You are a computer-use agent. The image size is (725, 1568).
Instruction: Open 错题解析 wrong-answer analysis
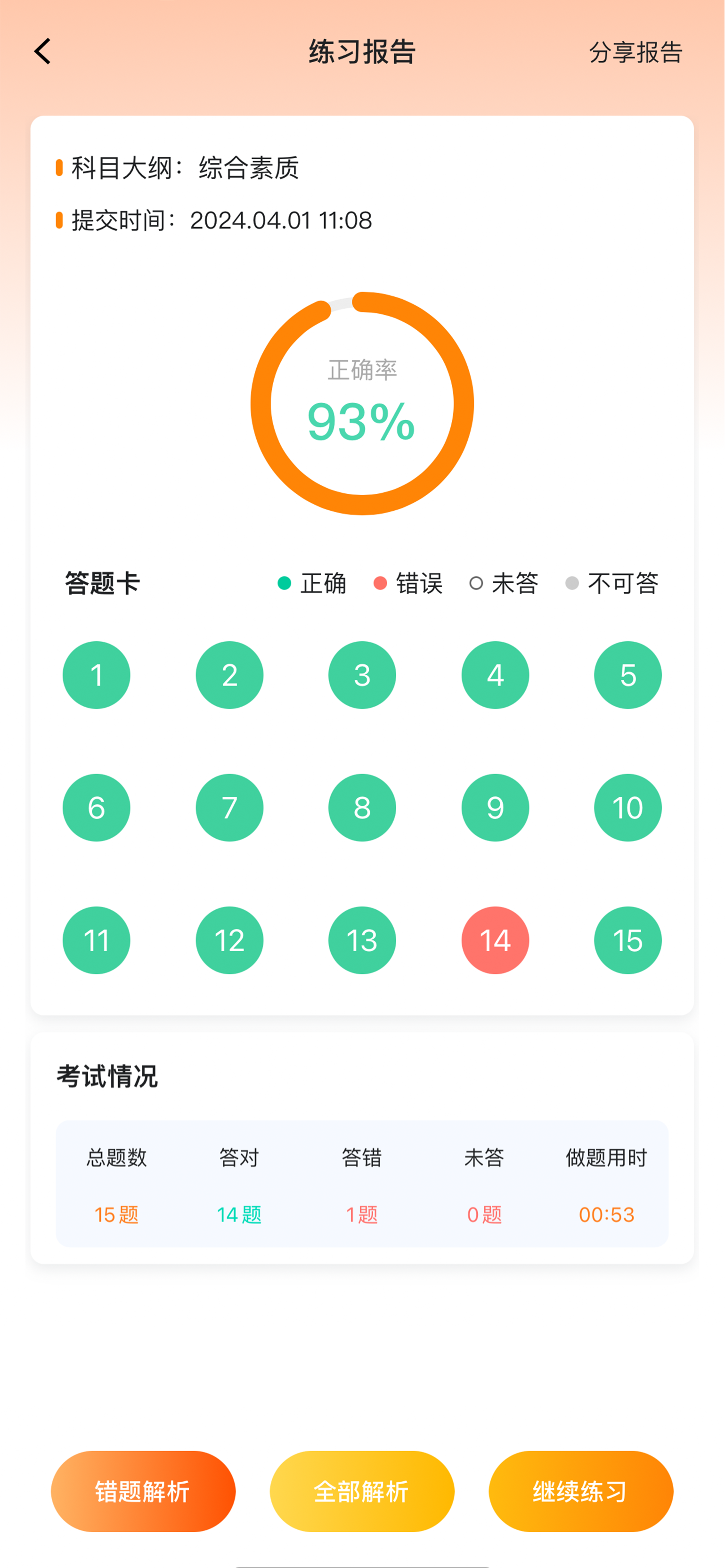tap(143, 1491)
